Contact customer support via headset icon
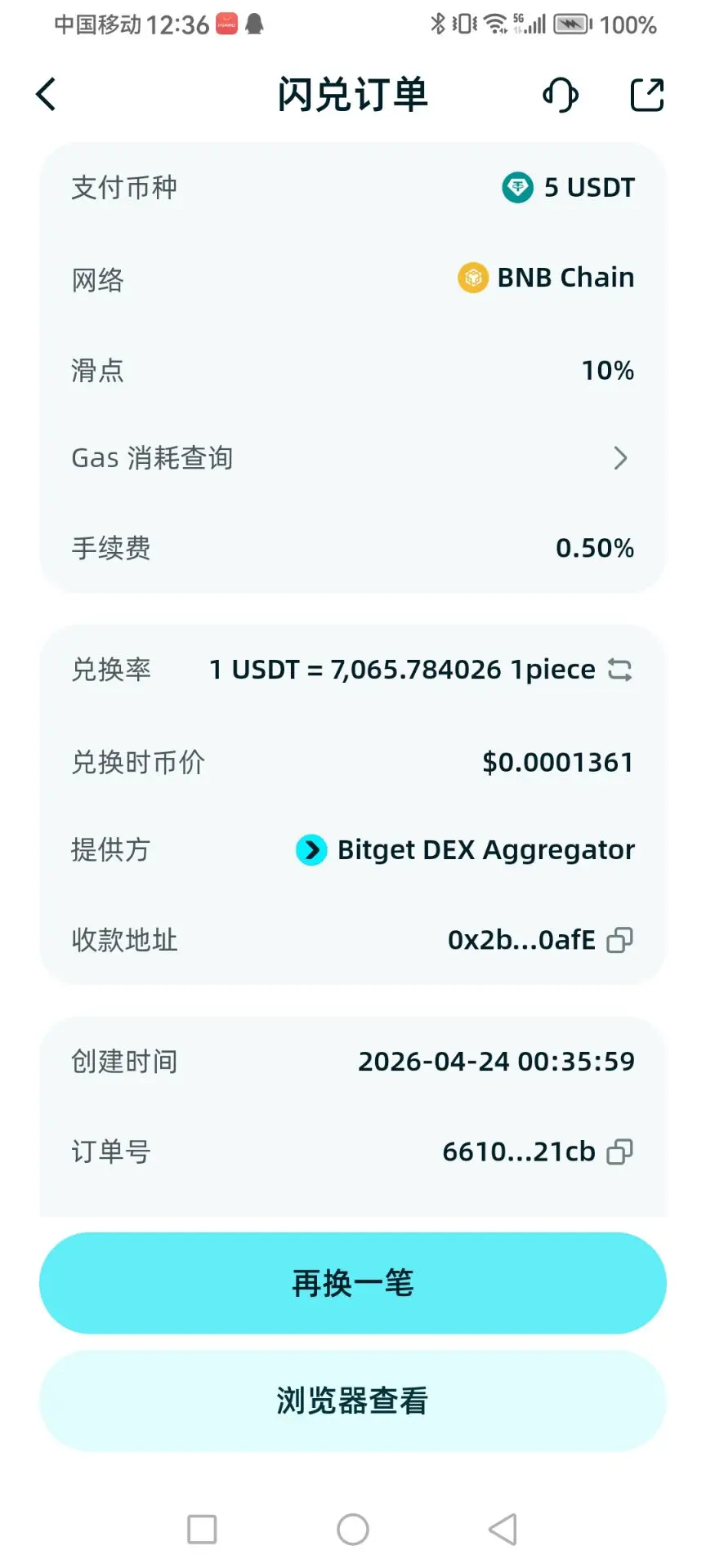The height and width of the screenshot is (1568, 706). click(561, 95)
